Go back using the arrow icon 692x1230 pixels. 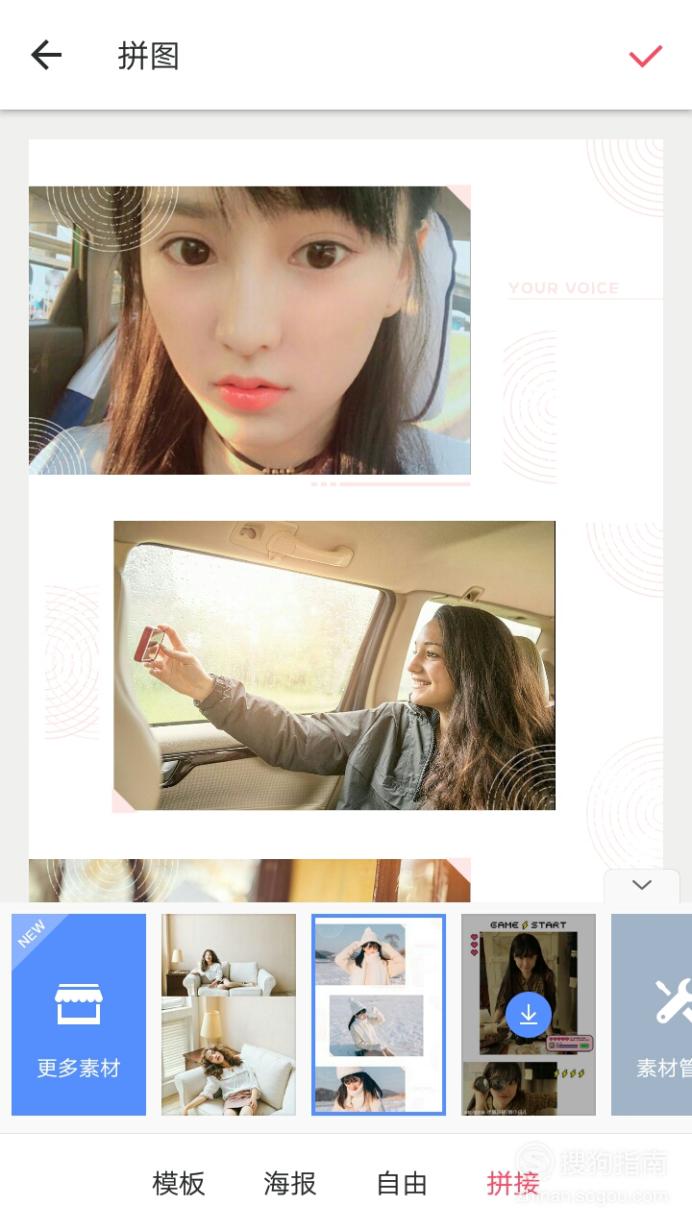tap(46, 55)
